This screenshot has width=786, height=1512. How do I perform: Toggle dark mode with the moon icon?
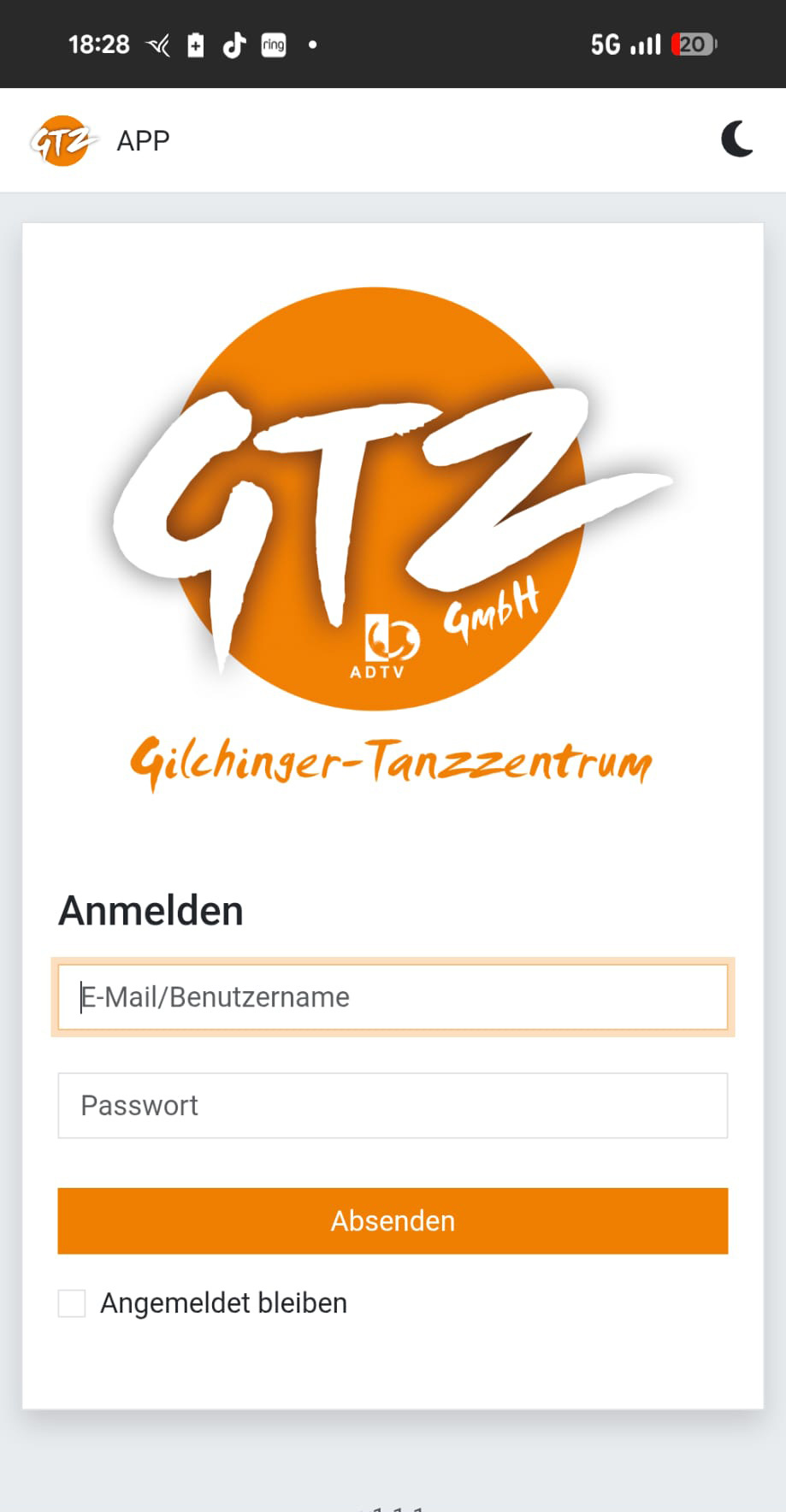736,139
